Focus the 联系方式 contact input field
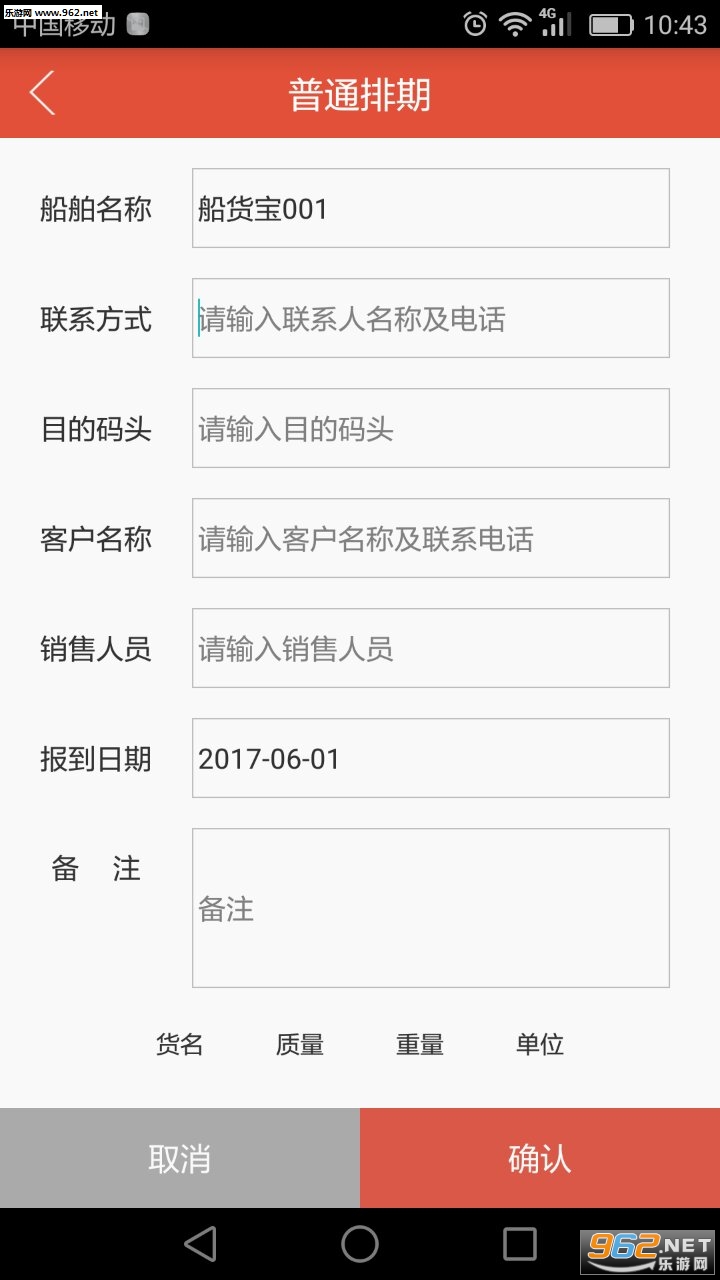 [x=431, y=318]
